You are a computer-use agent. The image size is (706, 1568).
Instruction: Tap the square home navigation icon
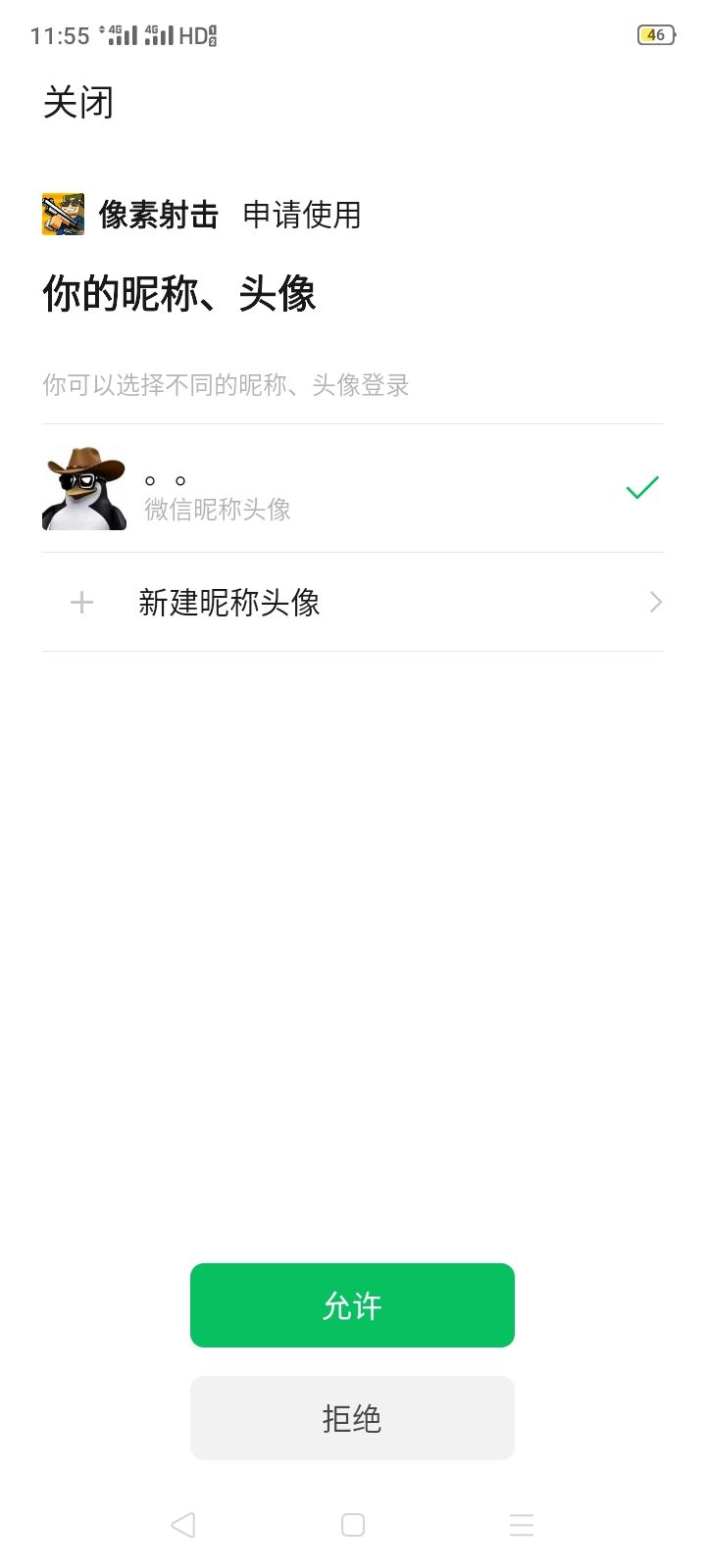coord(352,1525)
